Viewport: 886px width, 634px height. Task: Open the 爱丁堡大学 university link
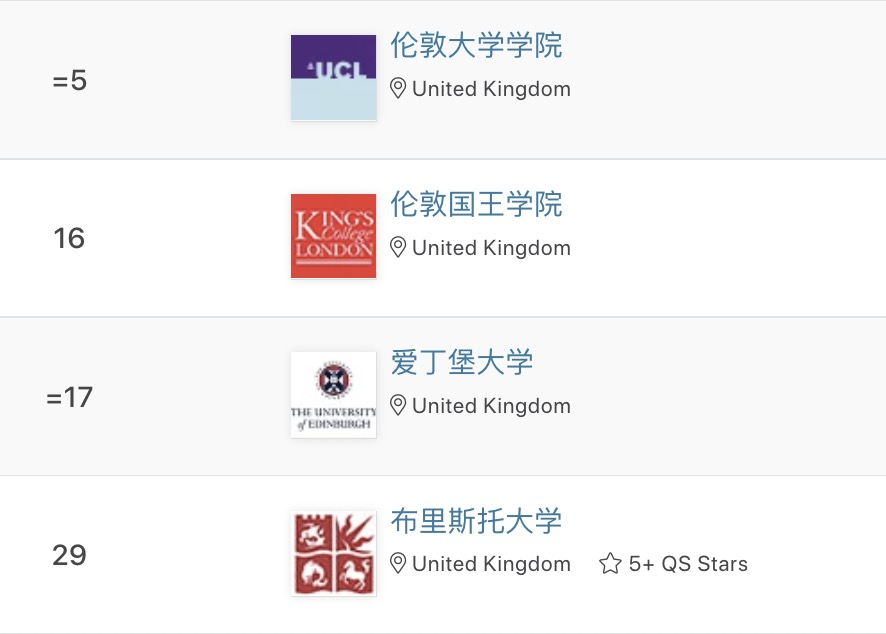(461, 362)
